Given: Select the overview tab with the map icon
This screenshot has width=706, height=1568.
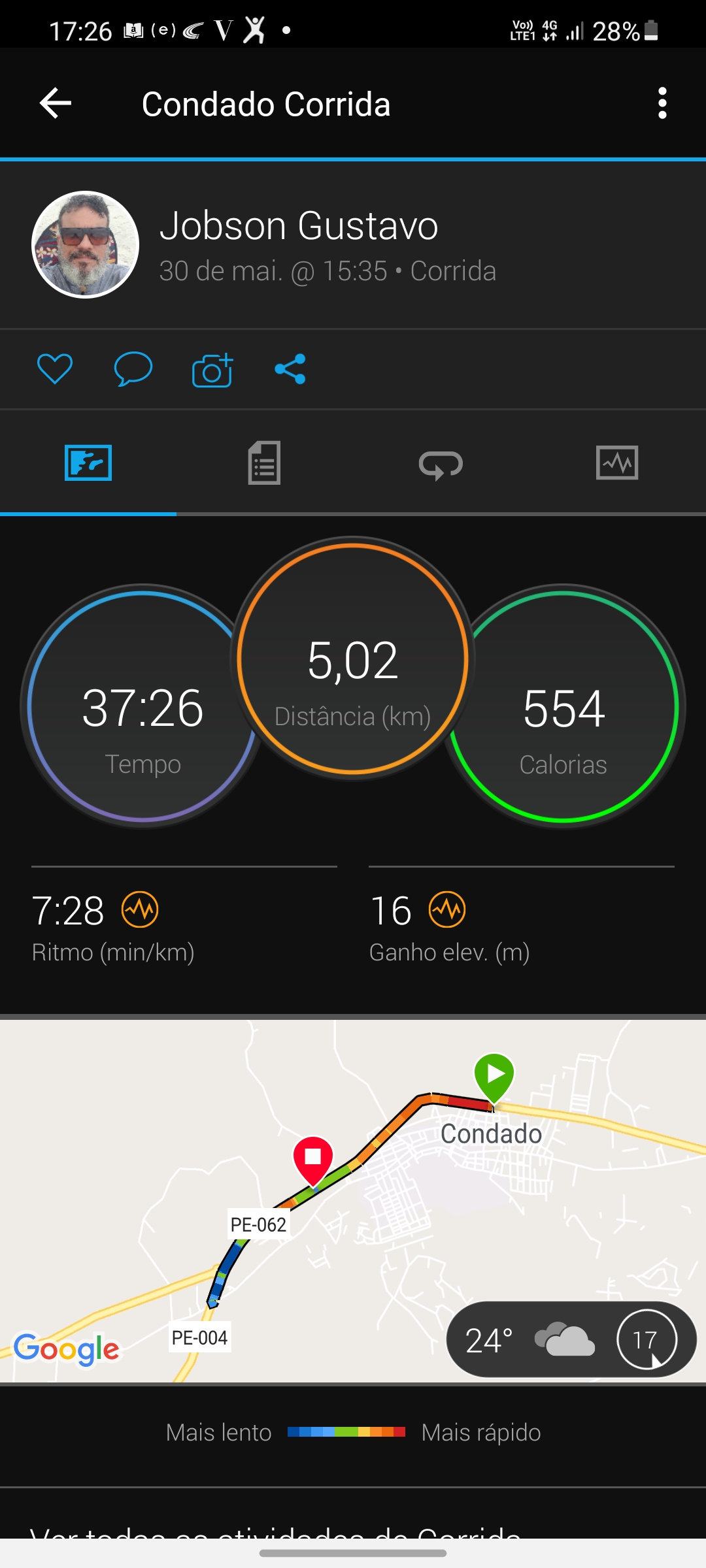Looking at the screenshot, I should coord(88,463).
